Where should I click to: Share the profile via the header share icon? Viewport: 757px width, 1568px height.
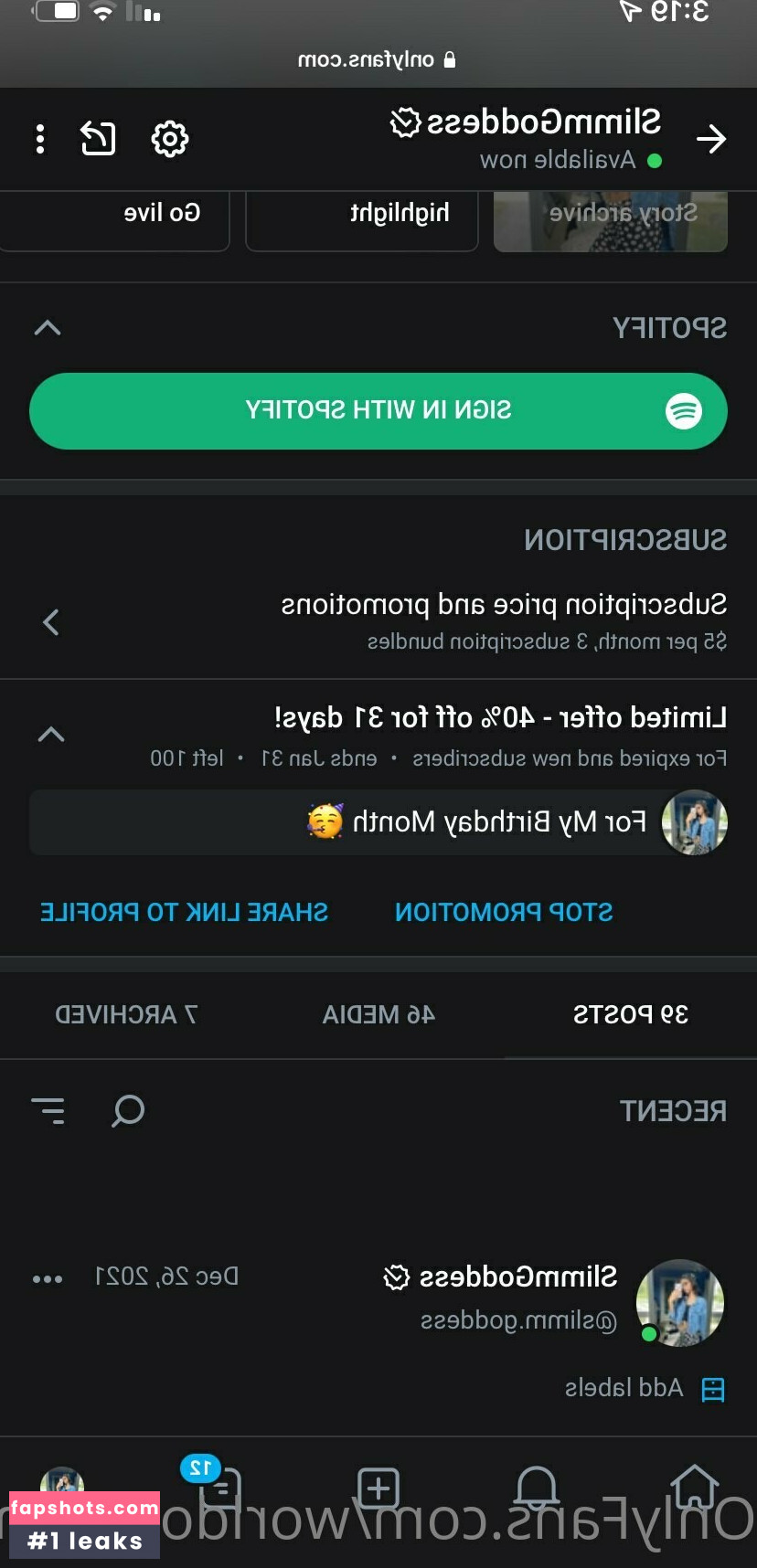pos(98,140)
